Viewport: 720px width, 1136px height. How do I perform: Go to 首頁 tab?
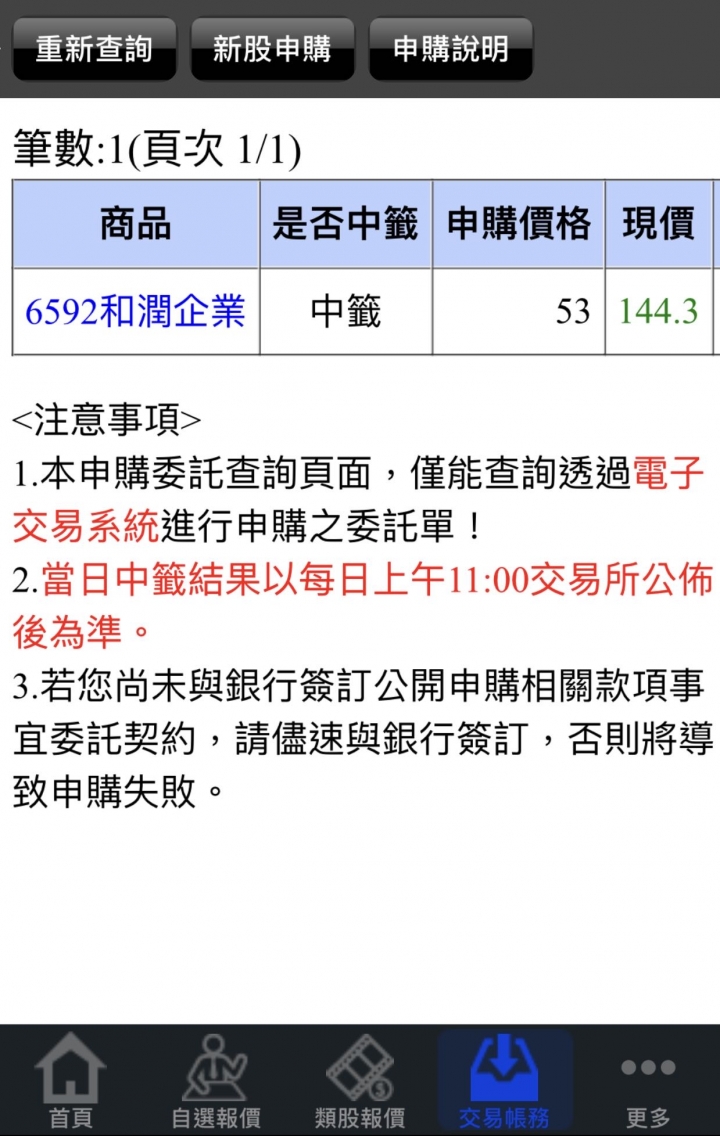tap(70, 1082)
